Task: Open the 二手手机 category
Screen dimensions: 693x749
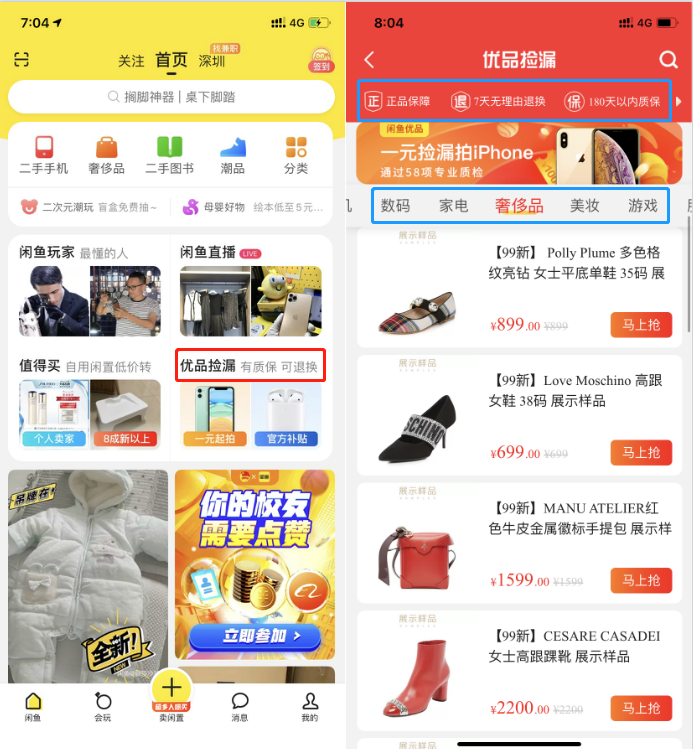Action: click(x=44, y=155)
